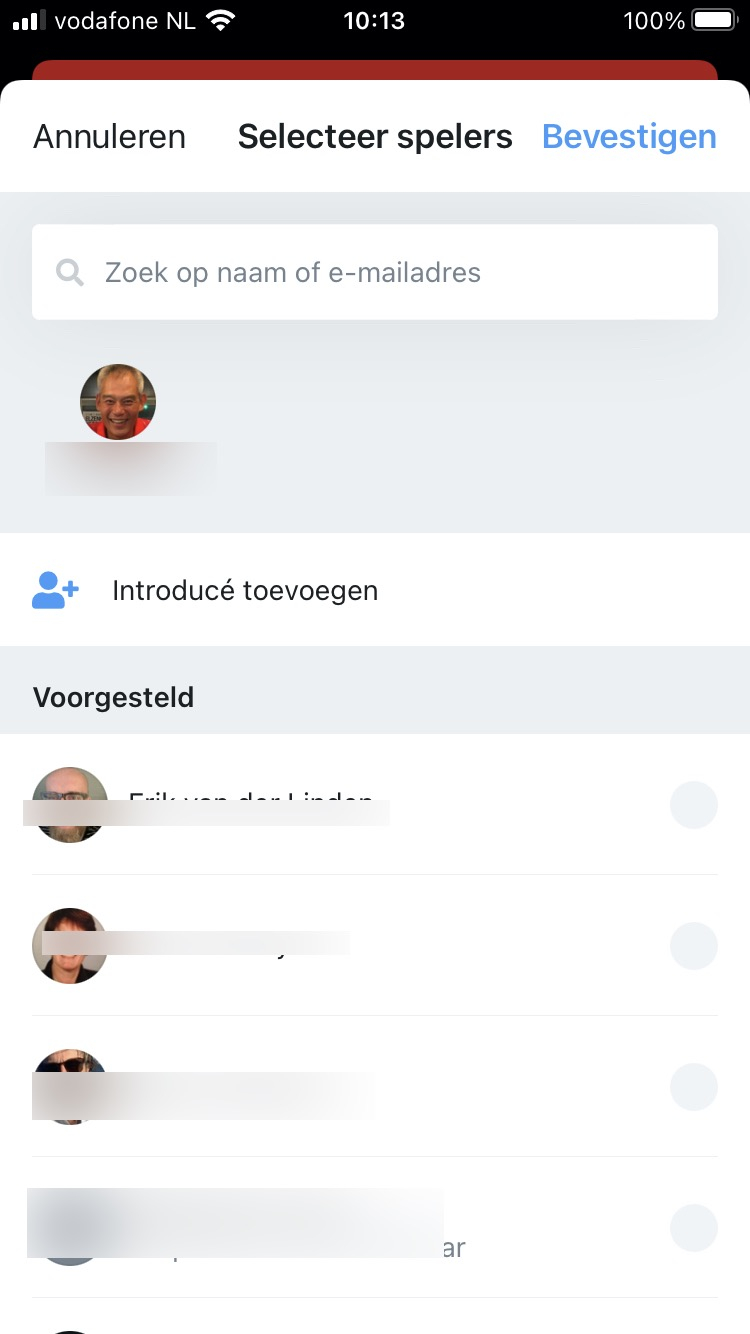Tap the third suggested player's avatar photo
The image size is (750, 1334).
pyautogui.click(x=69, y=1087)
